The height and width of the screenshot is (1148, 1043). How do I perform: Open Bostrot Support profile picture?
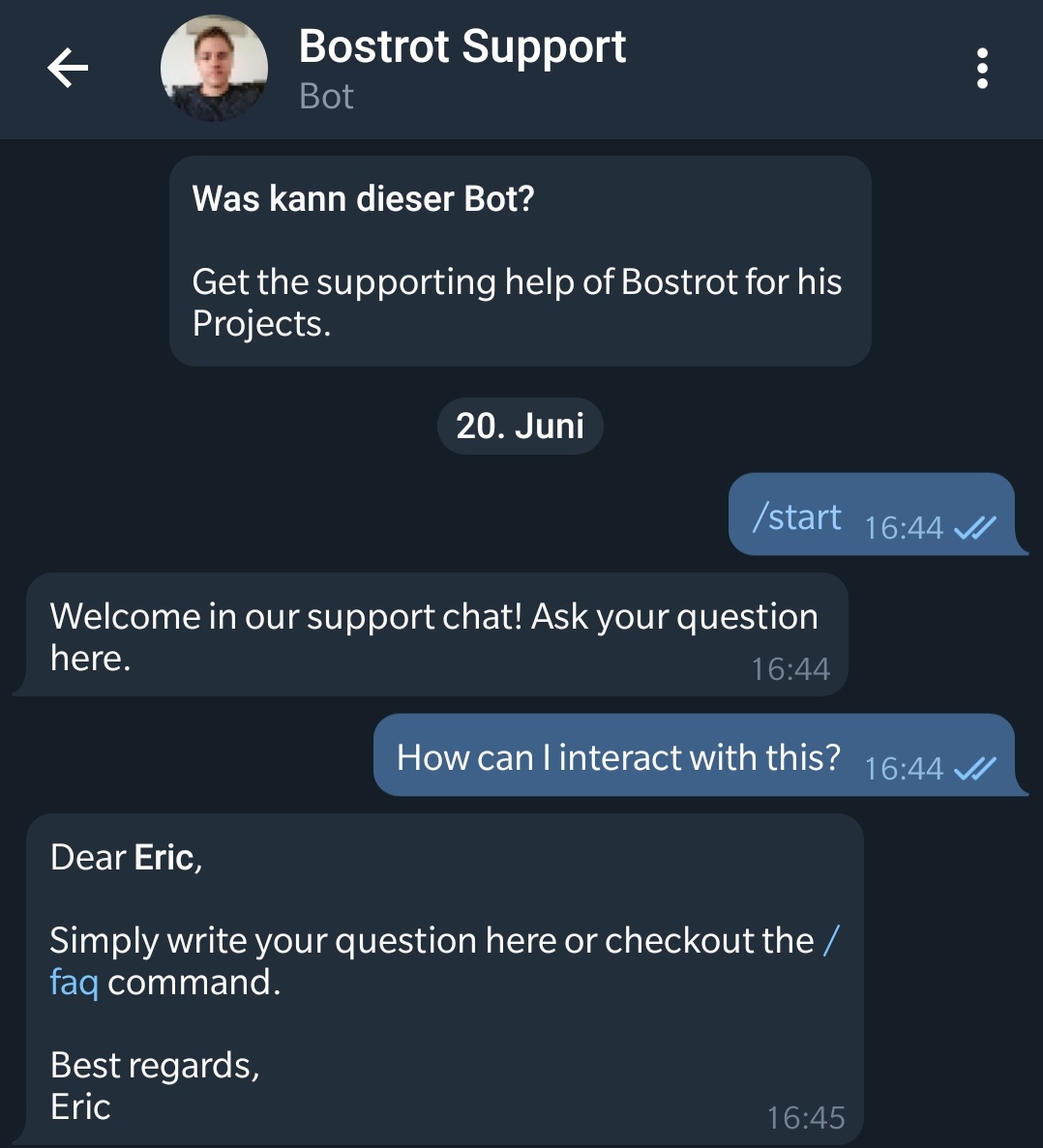[214, 68]
